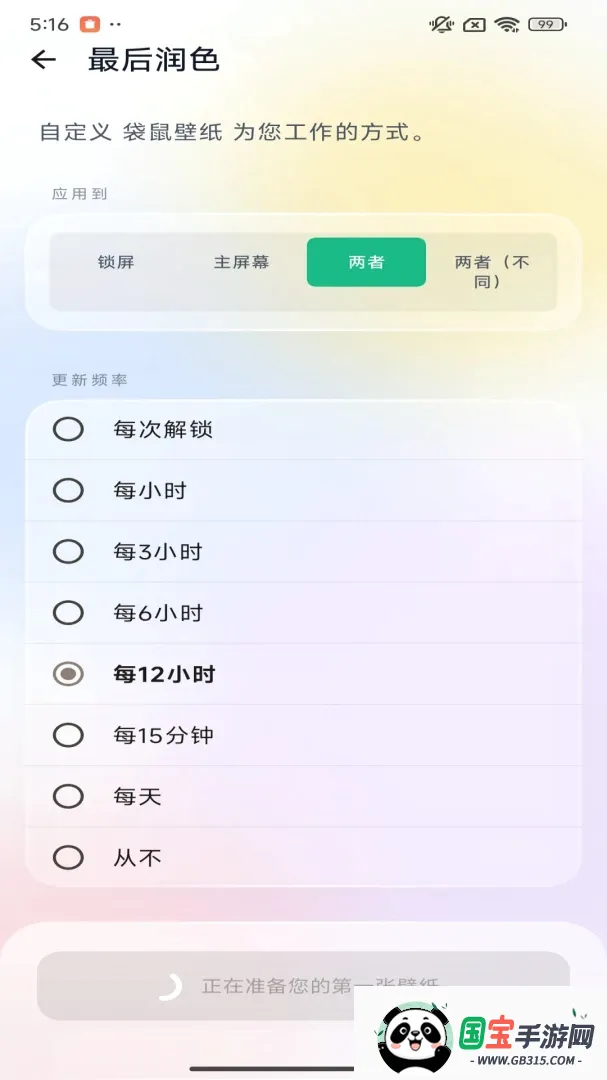Go back using the arrow icon
This screenshot has height=1080, width=607.
click(43, 60)
